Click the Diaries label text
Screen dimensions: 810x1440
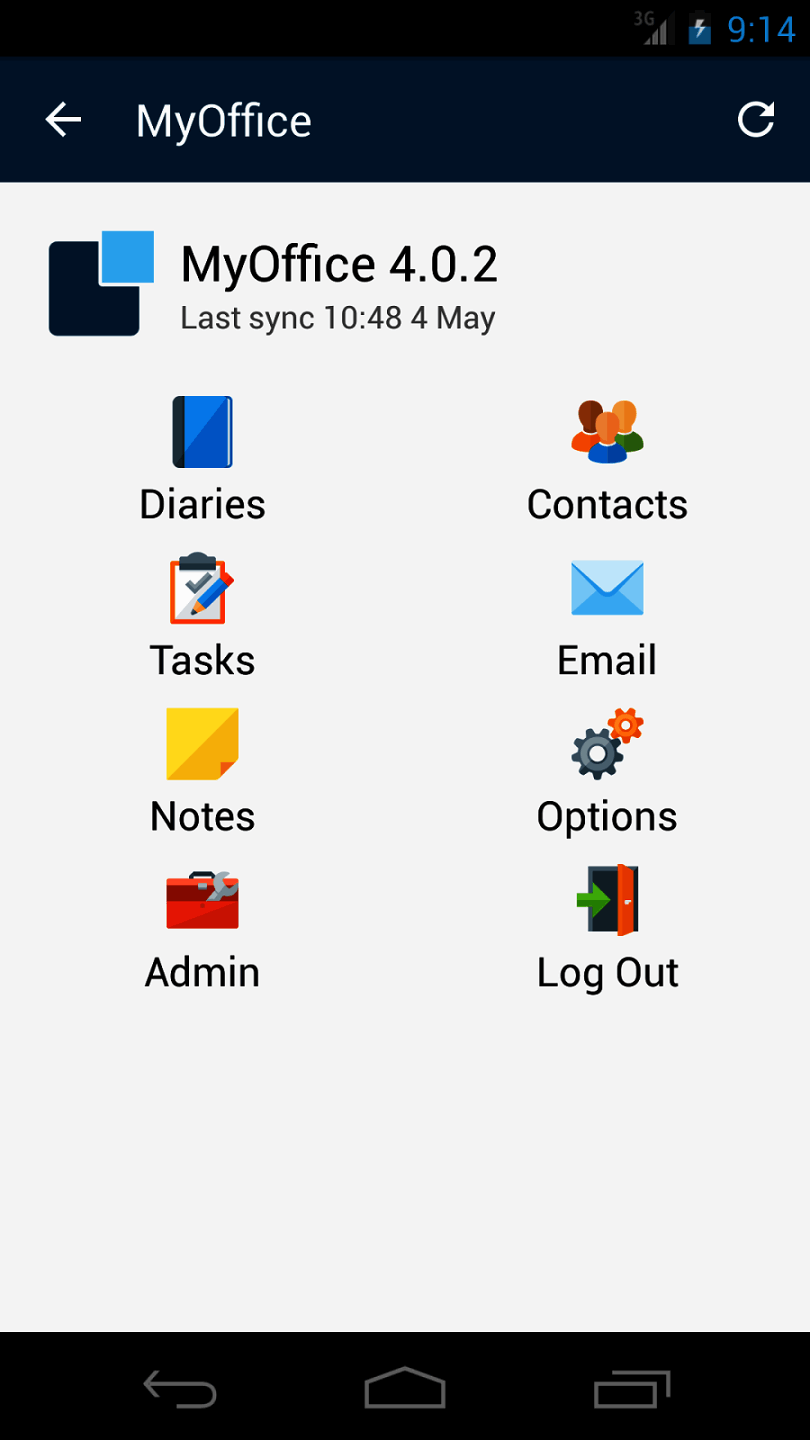pyautogui.click(x=202, y=503)
